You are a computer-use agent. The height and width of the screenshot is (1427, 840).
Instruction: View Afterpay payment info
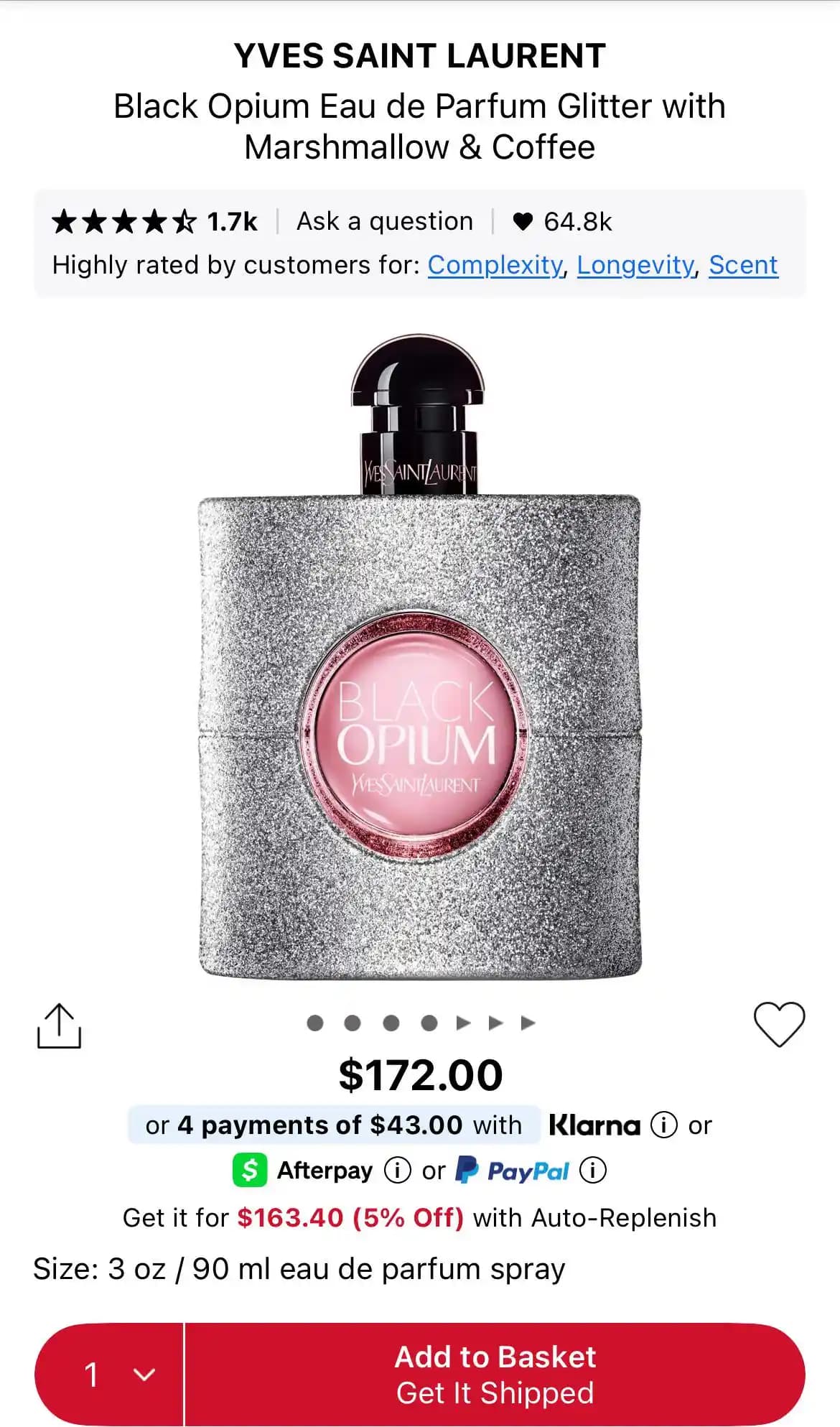(x=397, y=1171)
